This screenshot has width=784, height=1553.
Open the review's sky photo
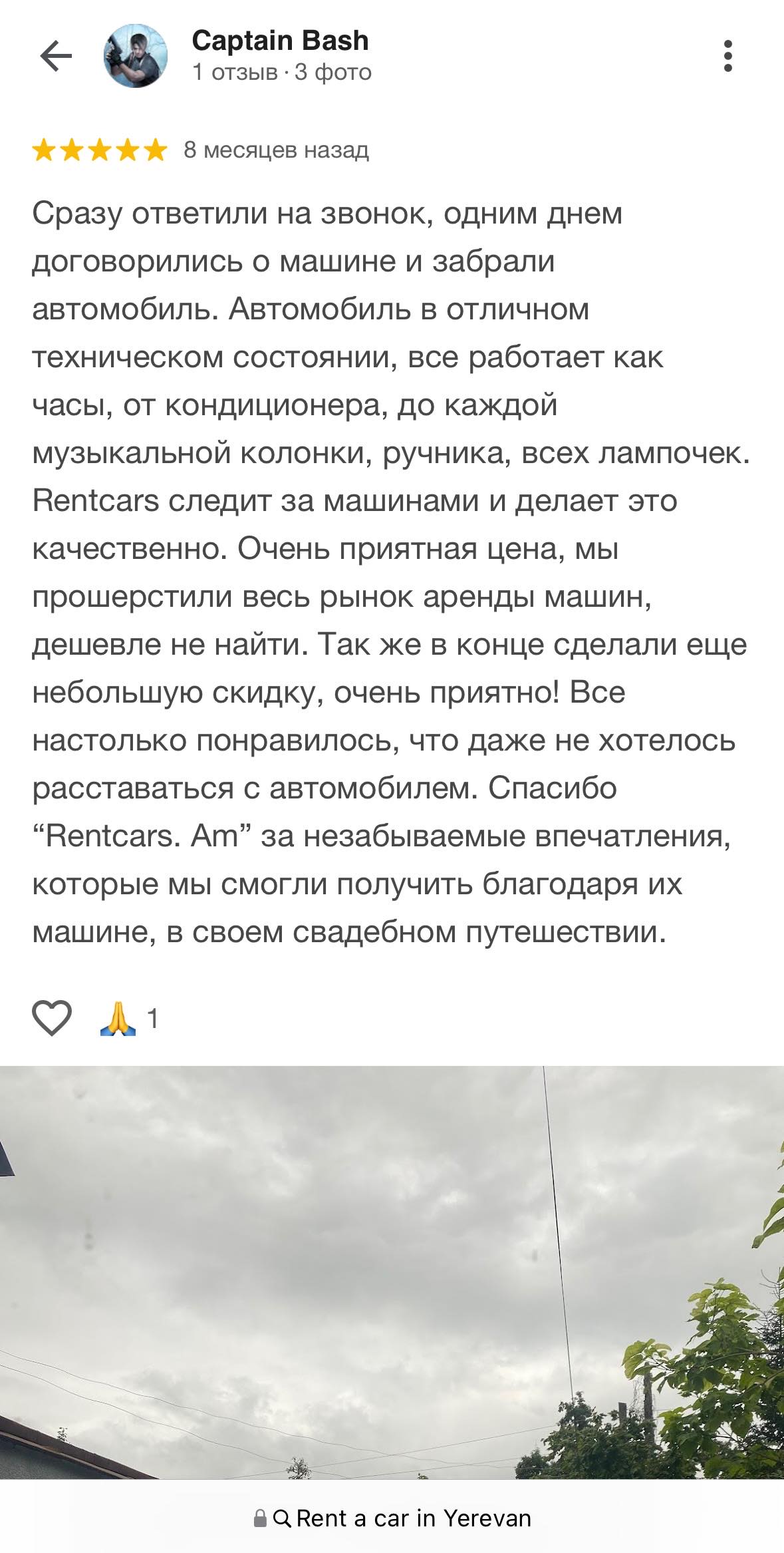(392, 1272)
